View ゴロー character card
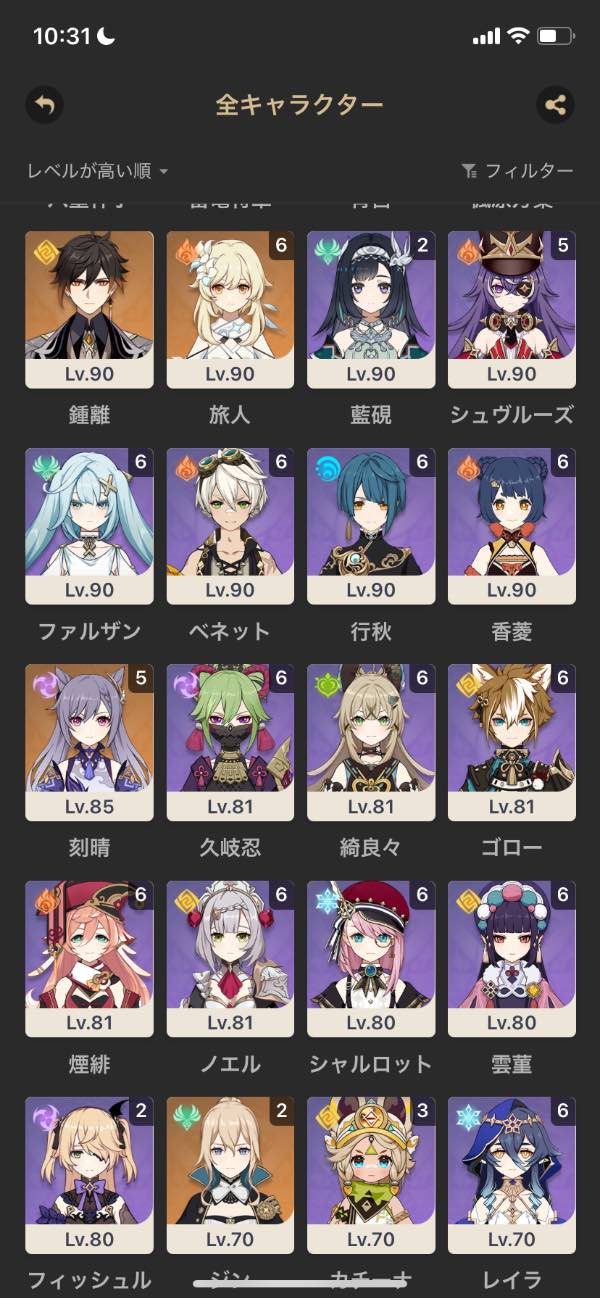 pyautogui.click(x=512, y=742)
